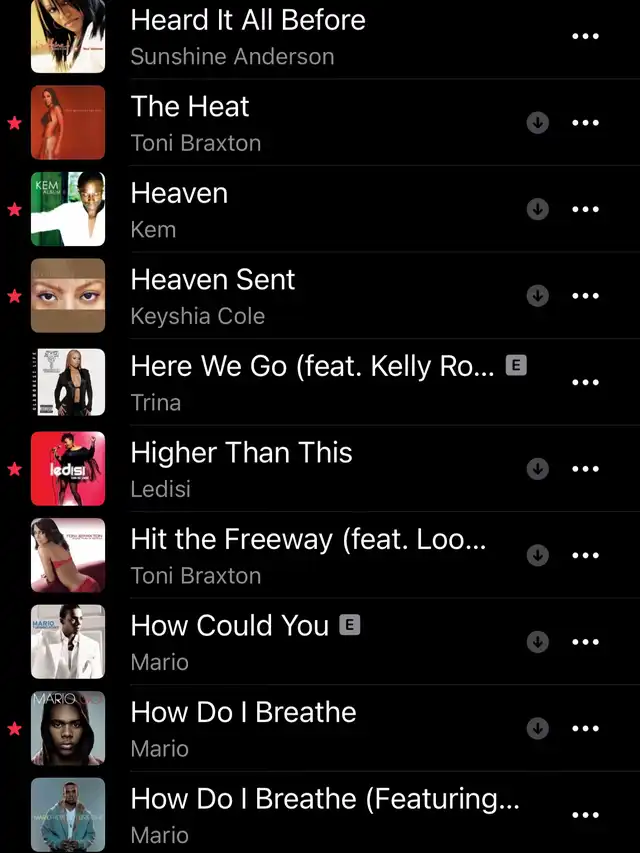The image size is (640, 853).
Task: Download Heaven by Kem
Action: click(538, 209)
